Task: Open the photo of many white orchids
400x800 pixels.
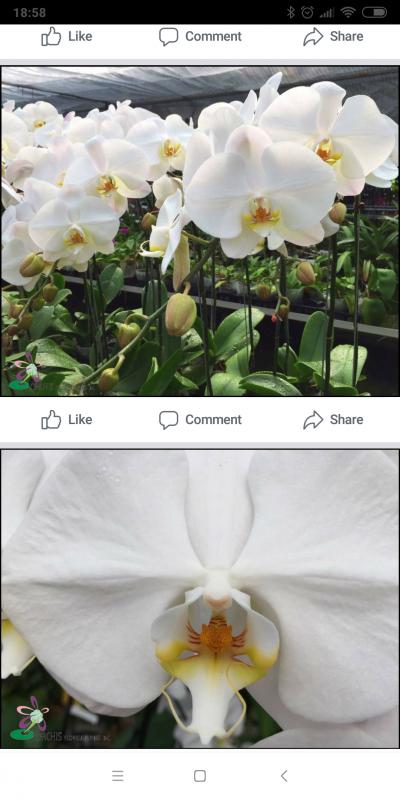Action: (200, 231)
